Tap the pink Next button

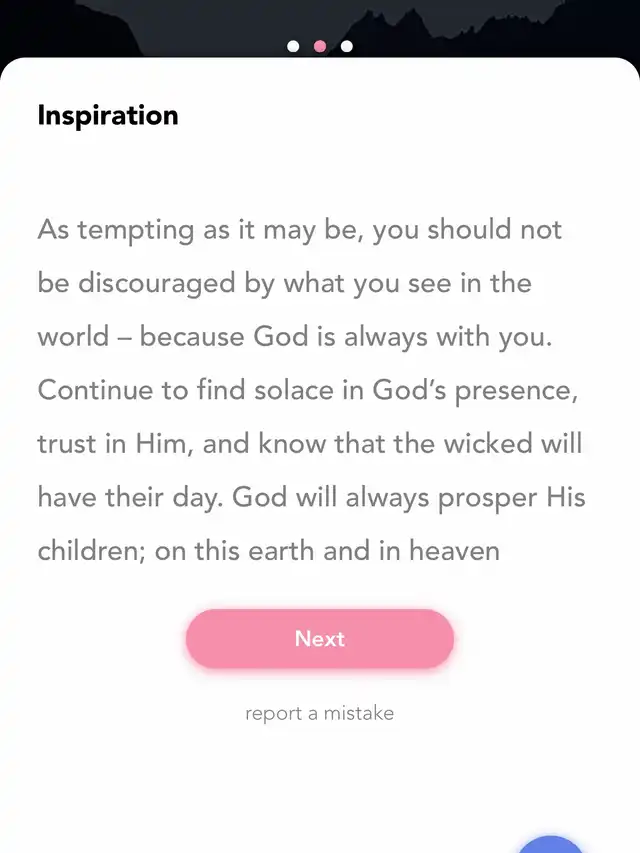(x=319, y=639)
